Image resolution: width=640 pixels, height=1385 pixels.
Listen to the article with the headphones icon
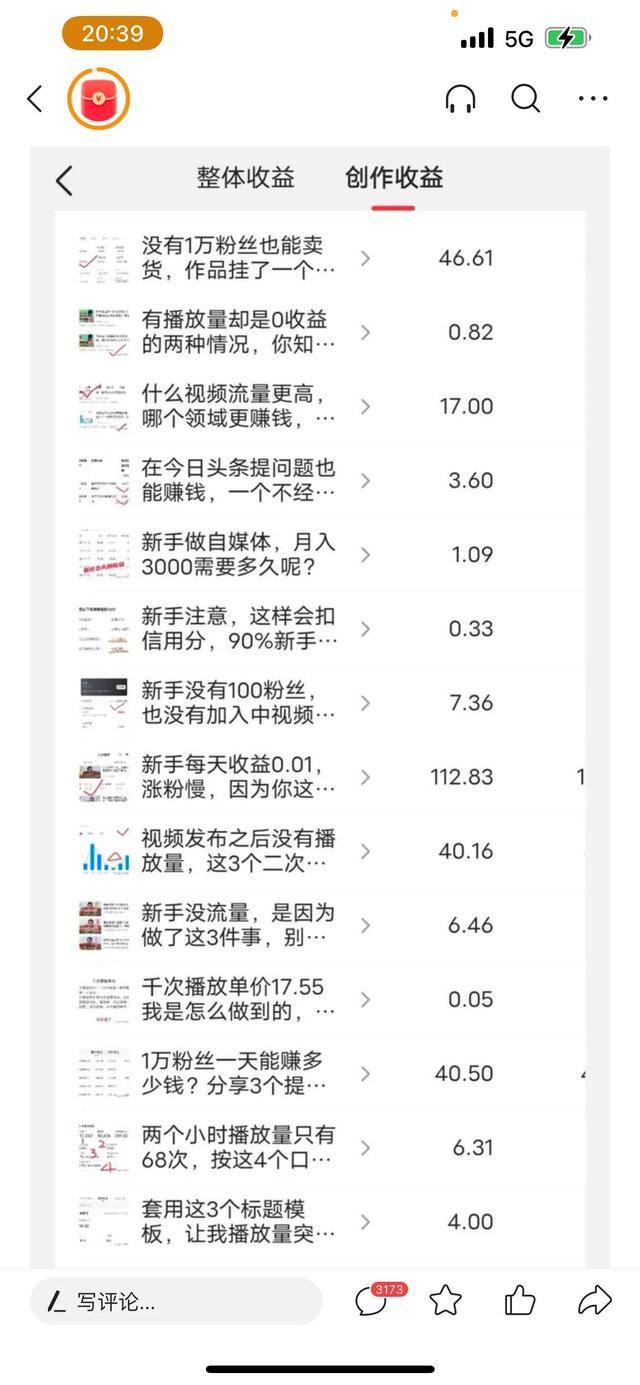pyautogui.click(x=460, y=98)
